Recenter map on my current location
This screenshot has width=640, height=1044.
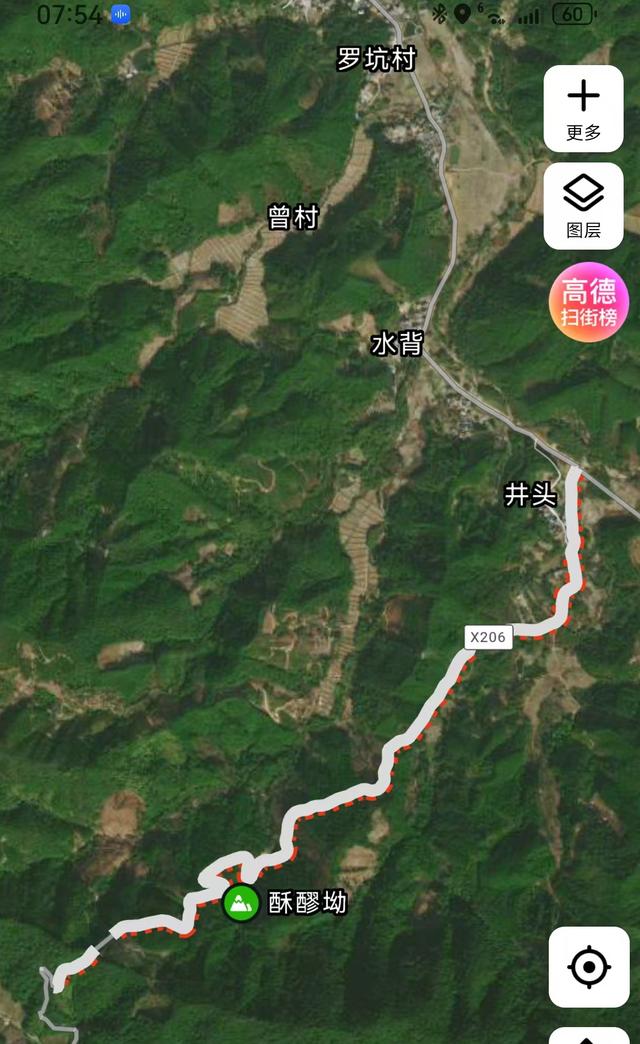[x=589, y=967]
